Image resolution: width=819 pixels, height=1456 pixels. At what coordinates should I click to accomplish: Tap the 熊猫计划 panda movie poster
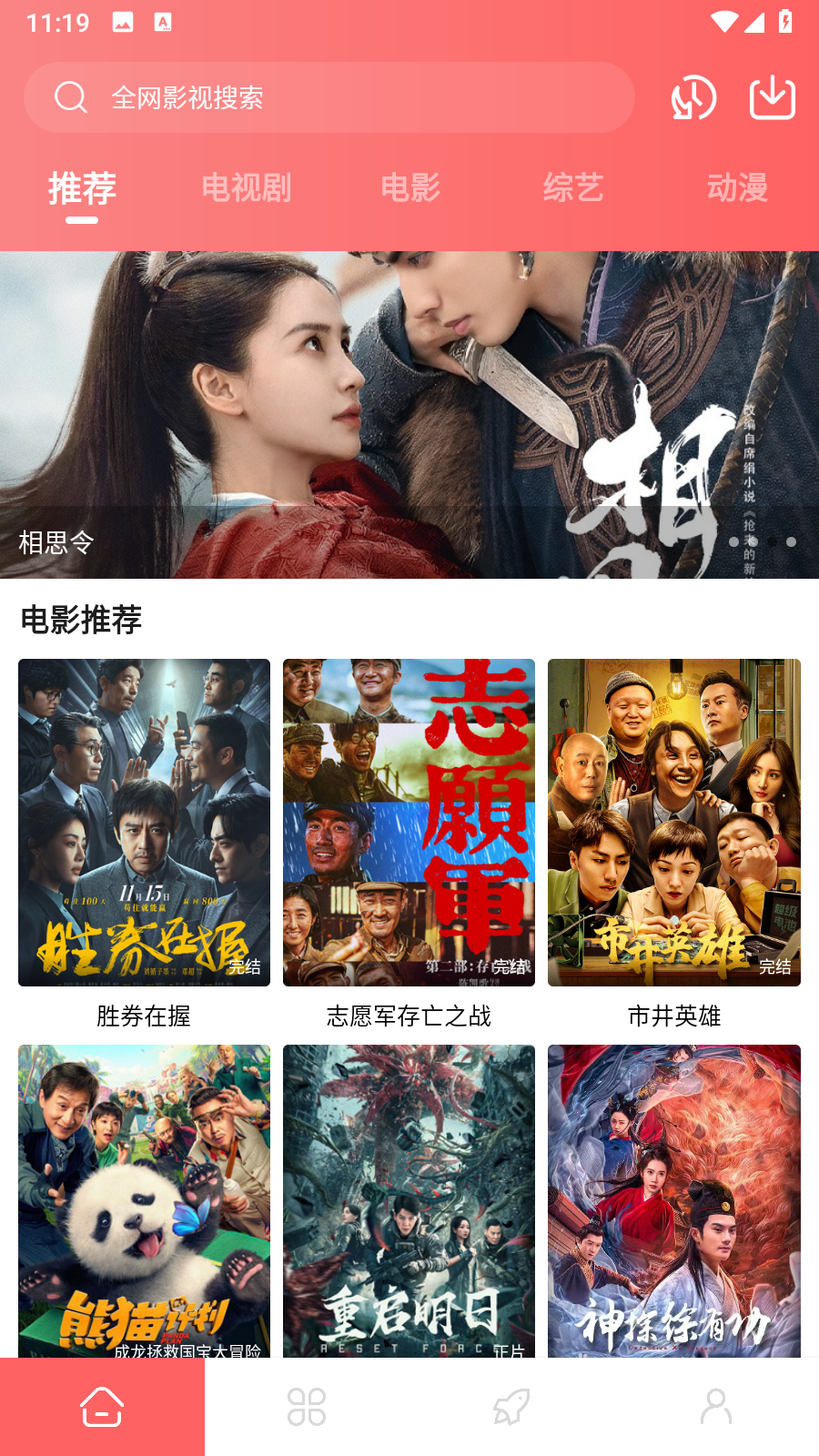[x=143, y=1192]
